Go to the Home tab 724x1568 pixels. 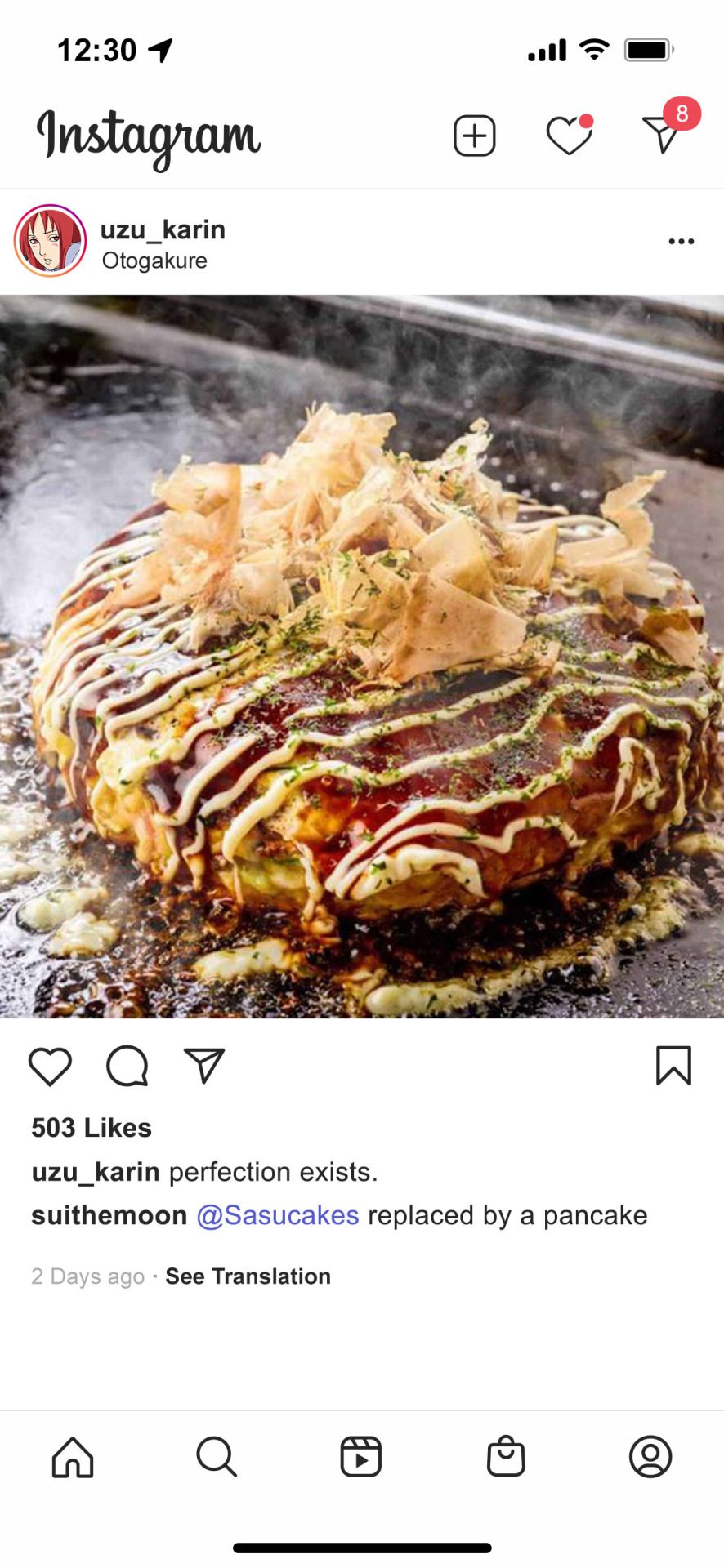click(73, 1457)
